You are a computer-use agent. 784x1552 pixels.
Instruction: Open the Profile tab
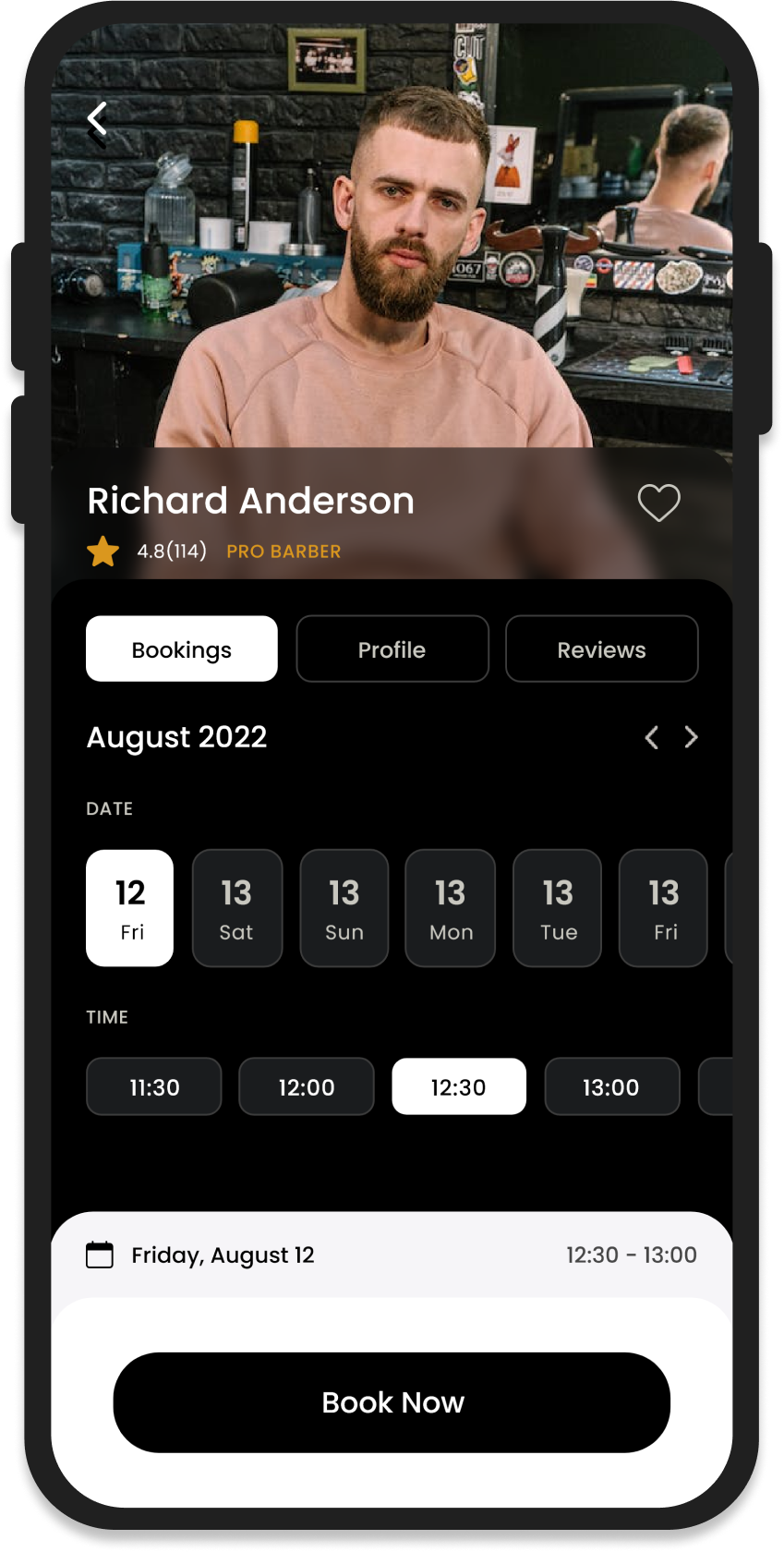click(392, 649)
